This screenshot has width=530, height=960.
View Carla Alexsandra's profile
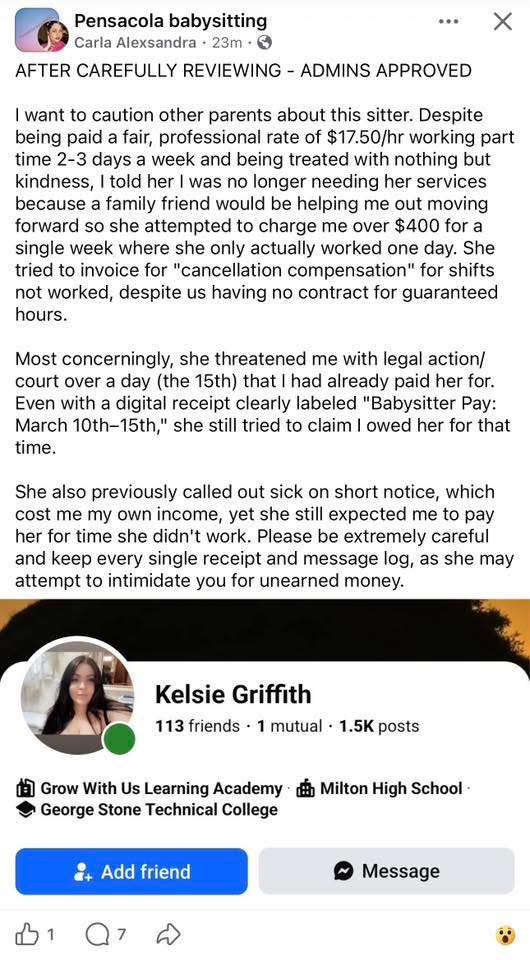135,43
